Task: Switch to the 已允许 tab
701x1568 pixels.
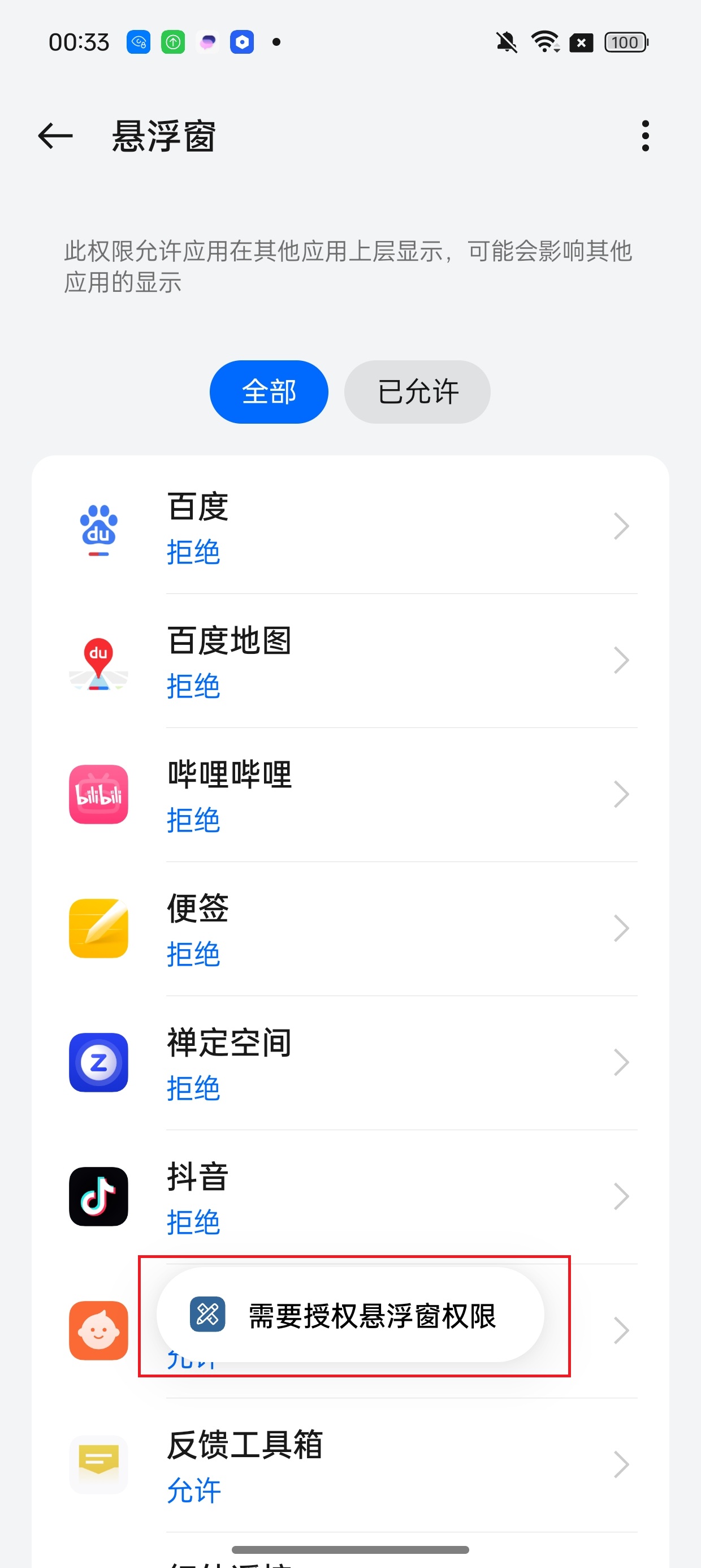Action: tap(417, 391)
